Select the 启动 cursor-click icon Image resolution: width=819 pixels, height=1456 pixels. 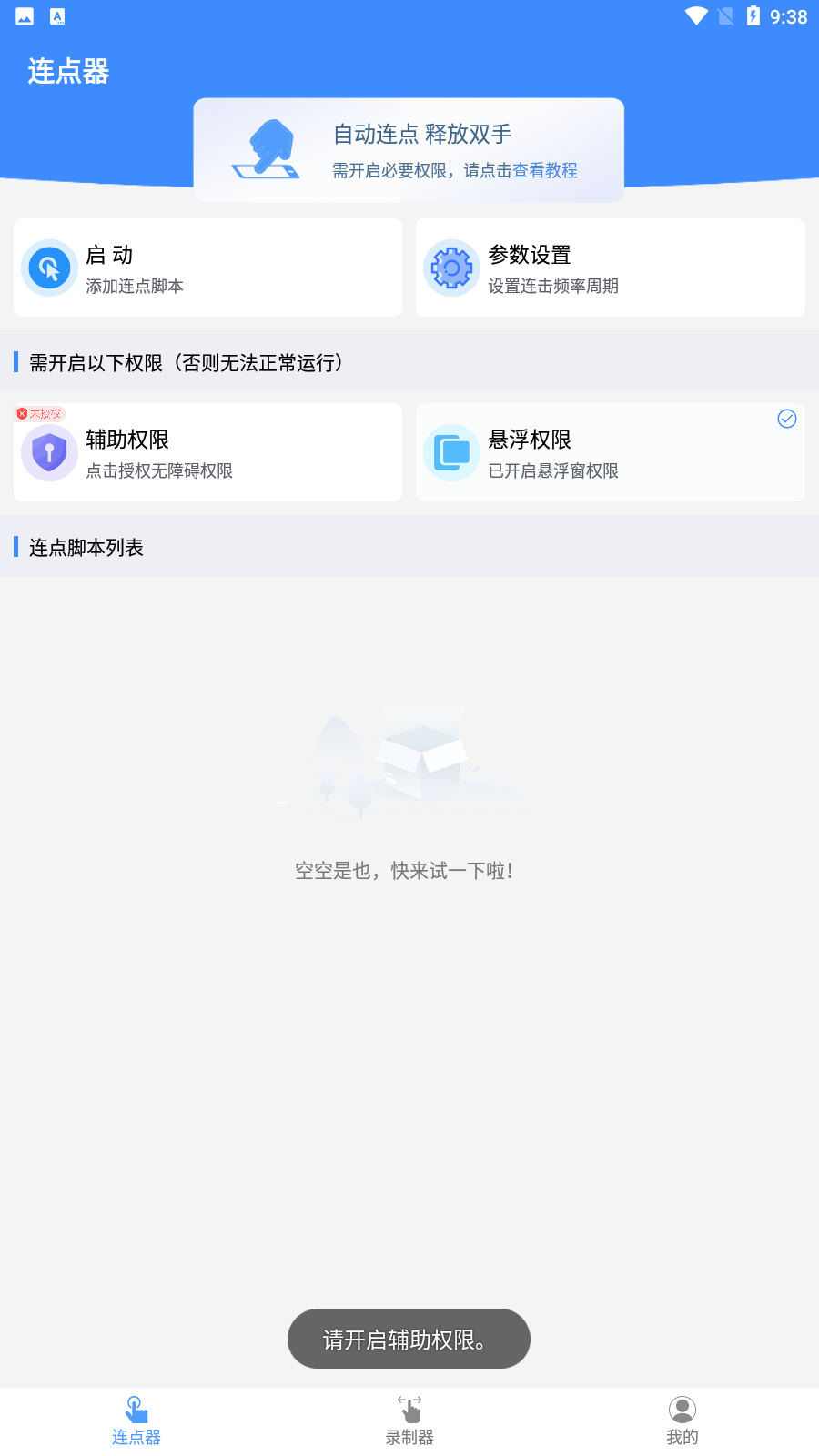49,268
